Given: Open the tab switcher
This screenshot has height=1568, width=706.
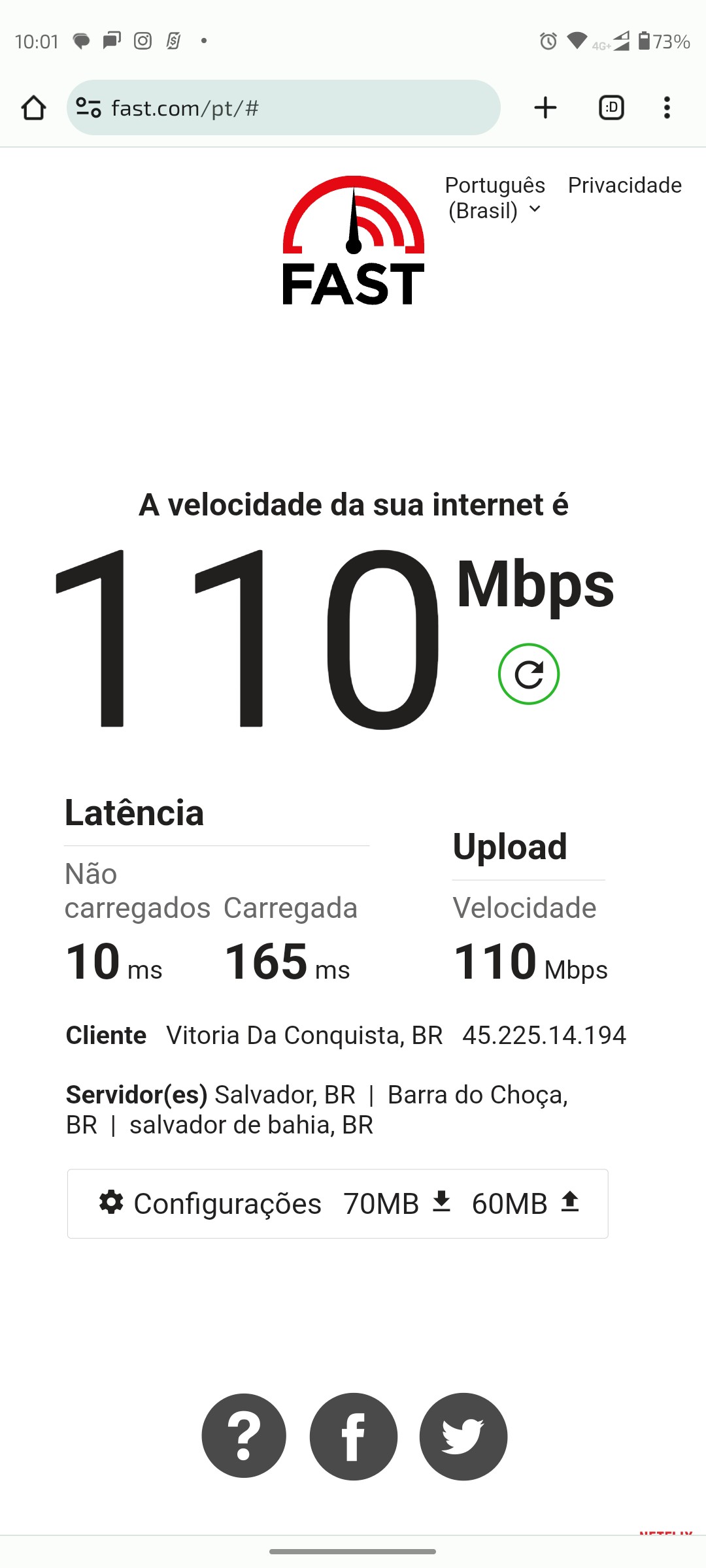Looking at the screenshot, I should tap(611, 108).
